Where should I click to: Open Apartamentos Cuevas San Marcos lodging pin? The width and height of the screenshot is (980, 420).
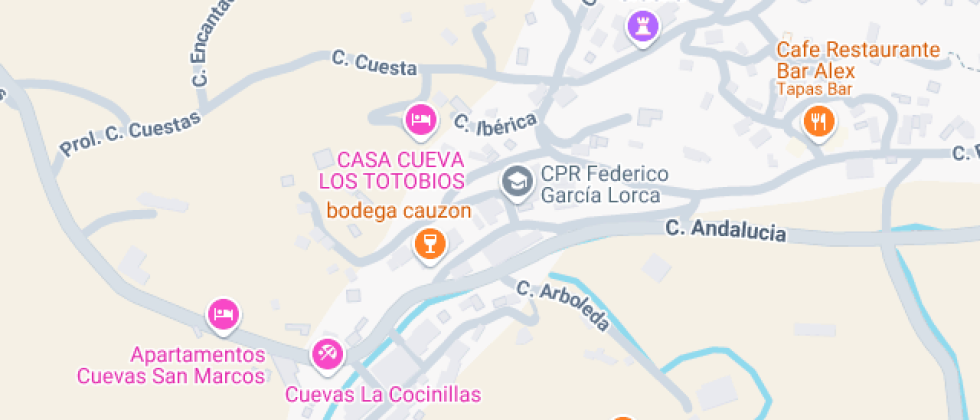pyautogui.click(x=223, y=314)
